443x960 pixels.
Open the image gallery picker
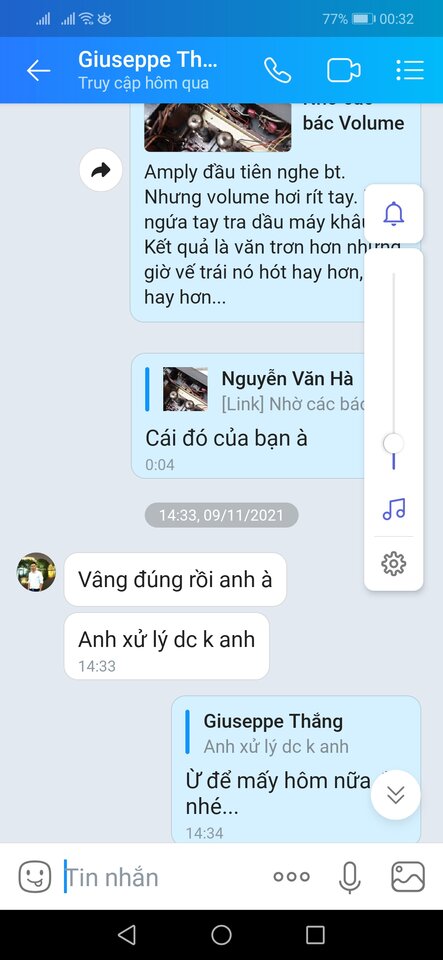click(408, 877)
